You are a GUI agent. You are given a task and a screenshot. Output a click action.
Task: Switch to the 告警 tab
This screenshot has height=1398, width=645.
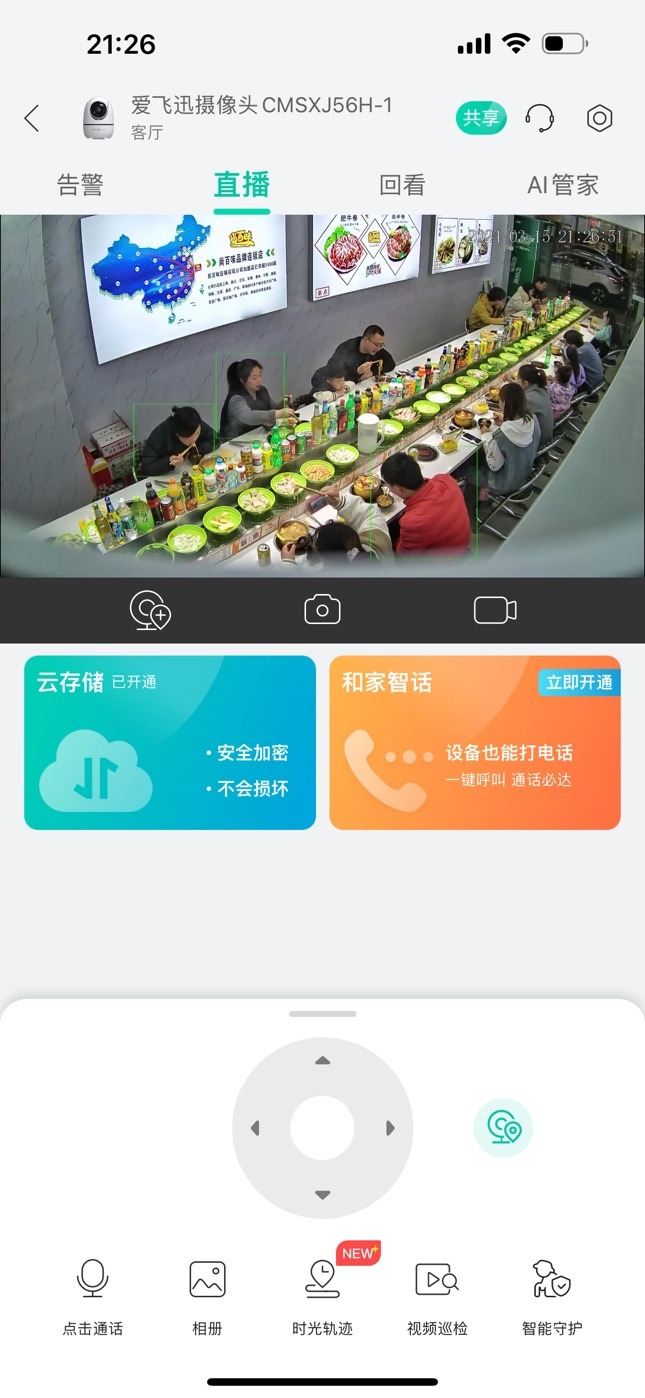[x=80, y=185]
